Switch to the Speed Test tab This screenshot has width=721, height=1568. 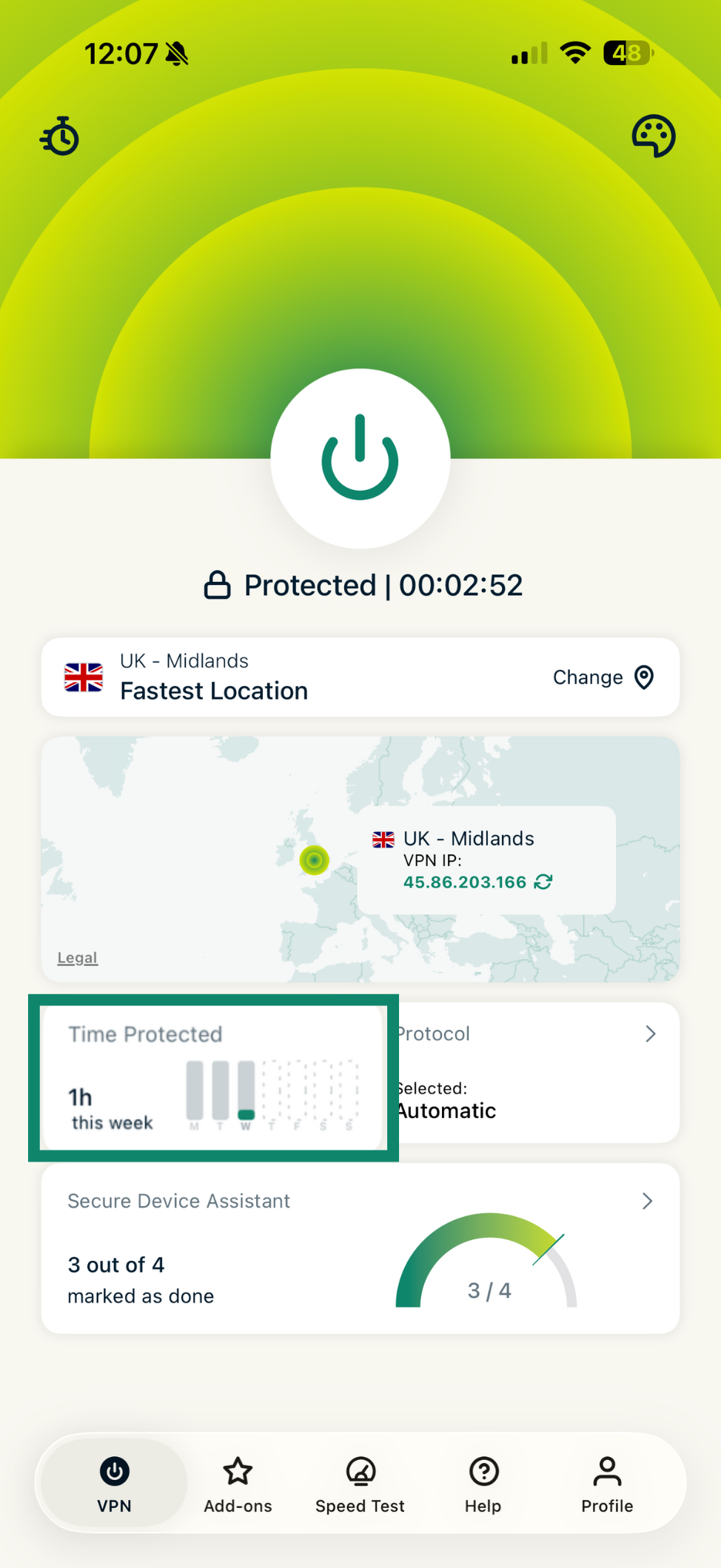[x=360, y=1483]
